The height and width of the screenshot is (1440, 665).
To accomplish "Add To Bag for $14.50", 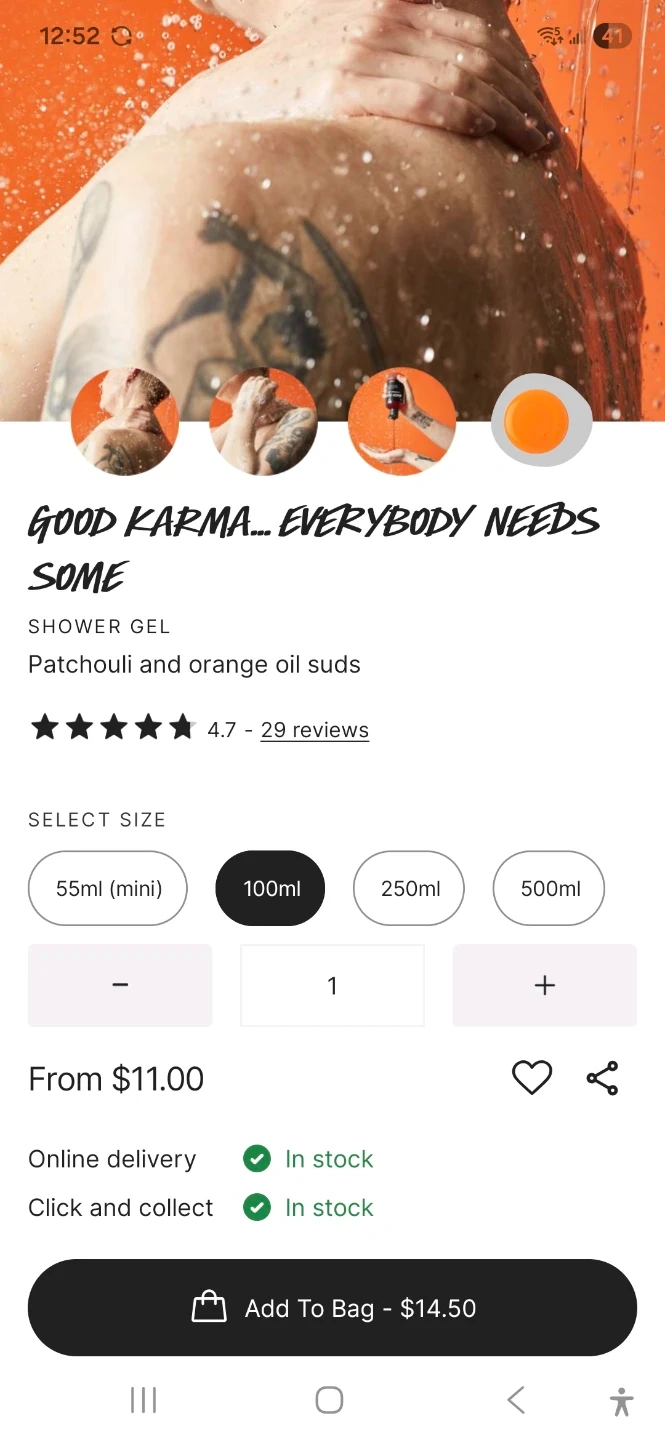I will pyautogui.click(x=332, y=1308).
